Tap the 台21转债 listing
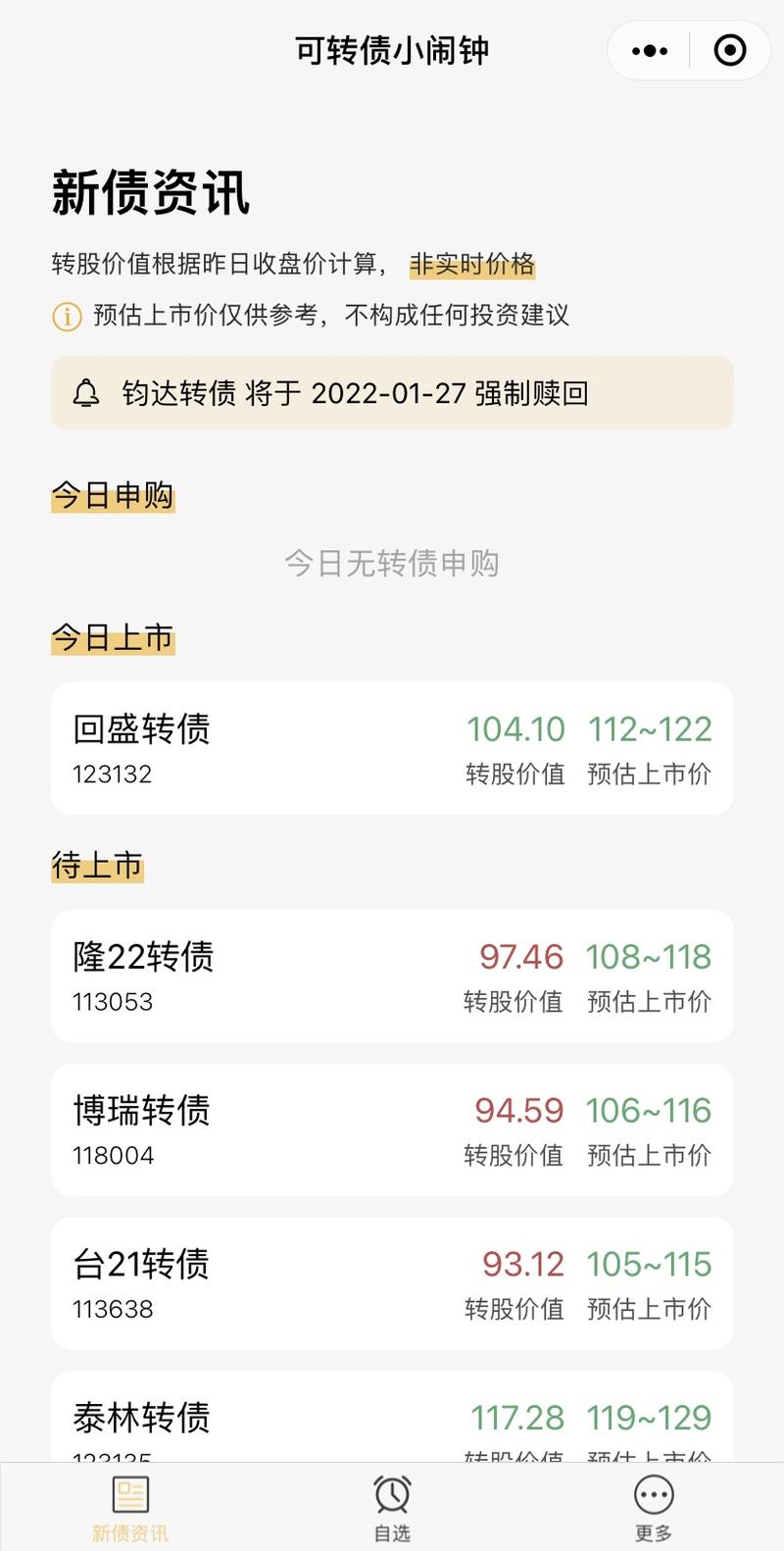Screen dimensions: 784x1551 392,1283
